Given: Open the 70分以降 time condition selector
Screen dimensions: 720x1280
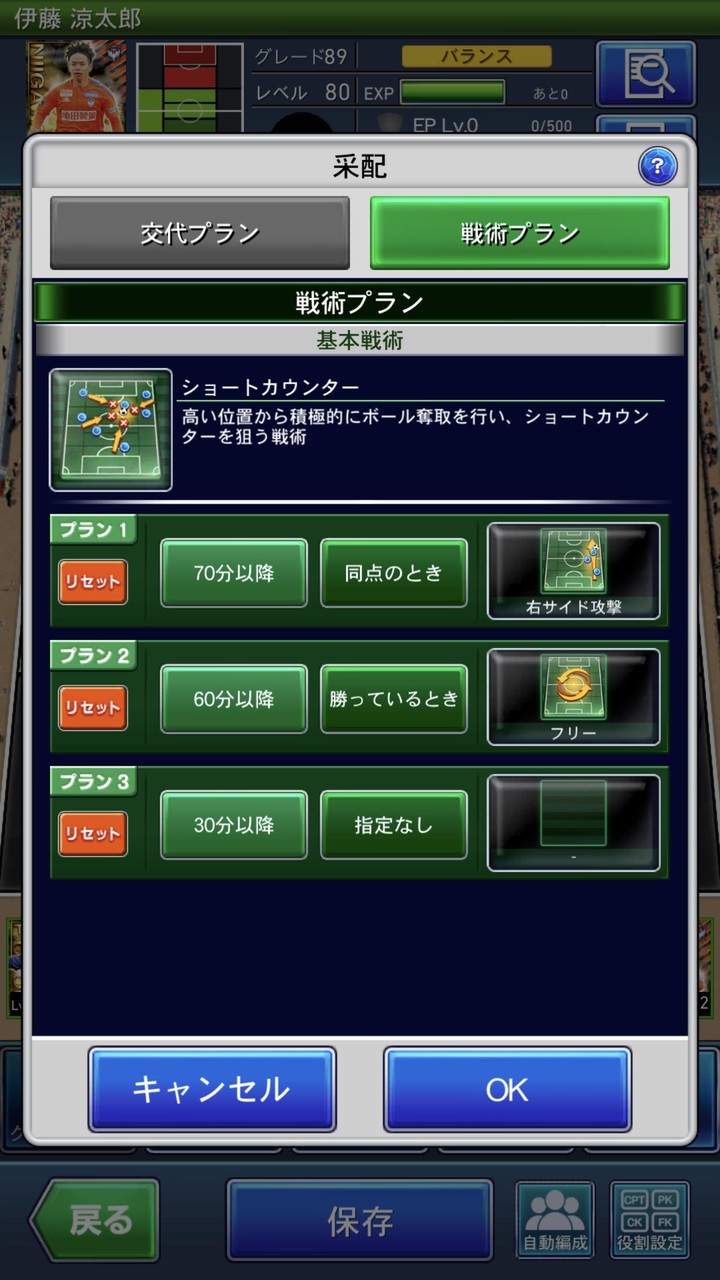Looking at the screenshot, I should [233, 572].
